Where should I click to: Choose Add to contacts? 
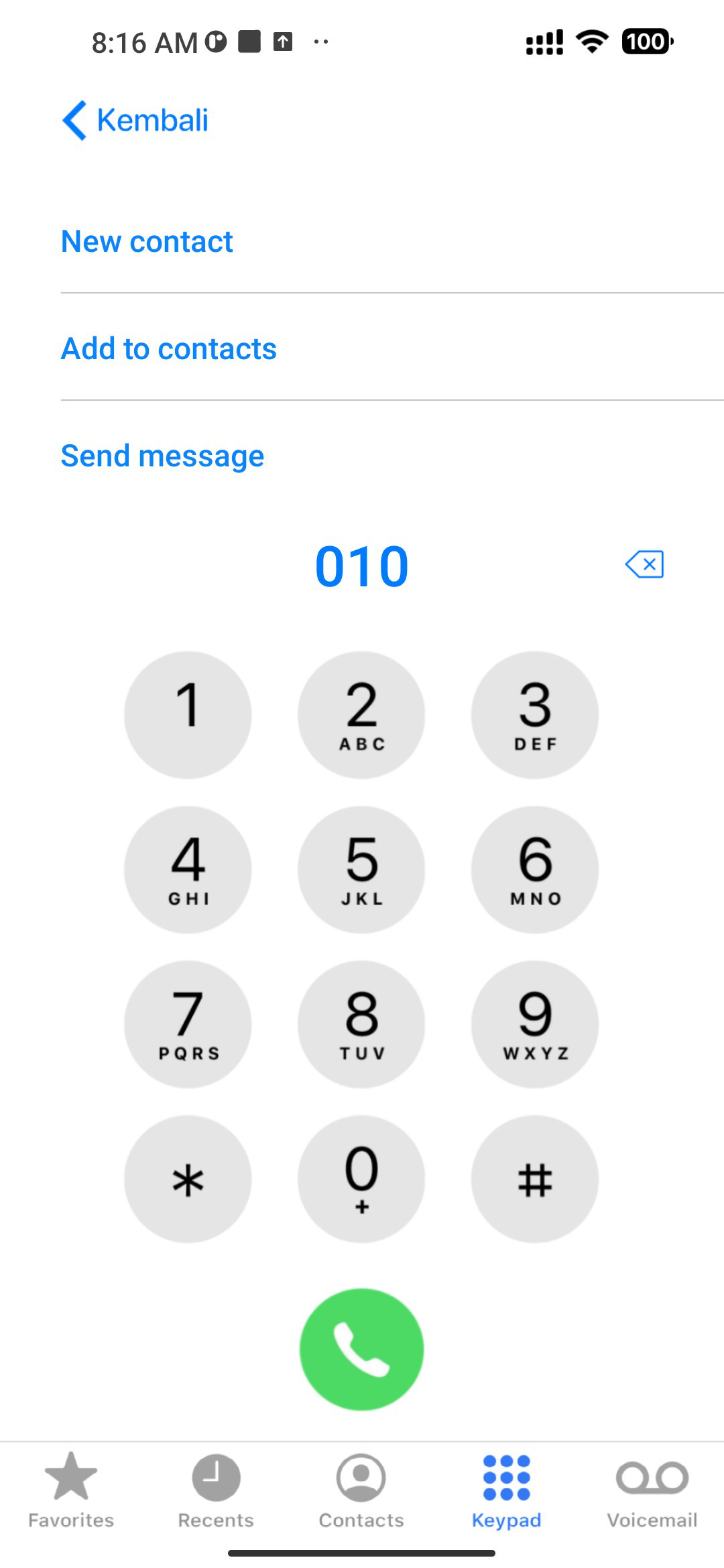pyautogui.click(x=168, y=348)
